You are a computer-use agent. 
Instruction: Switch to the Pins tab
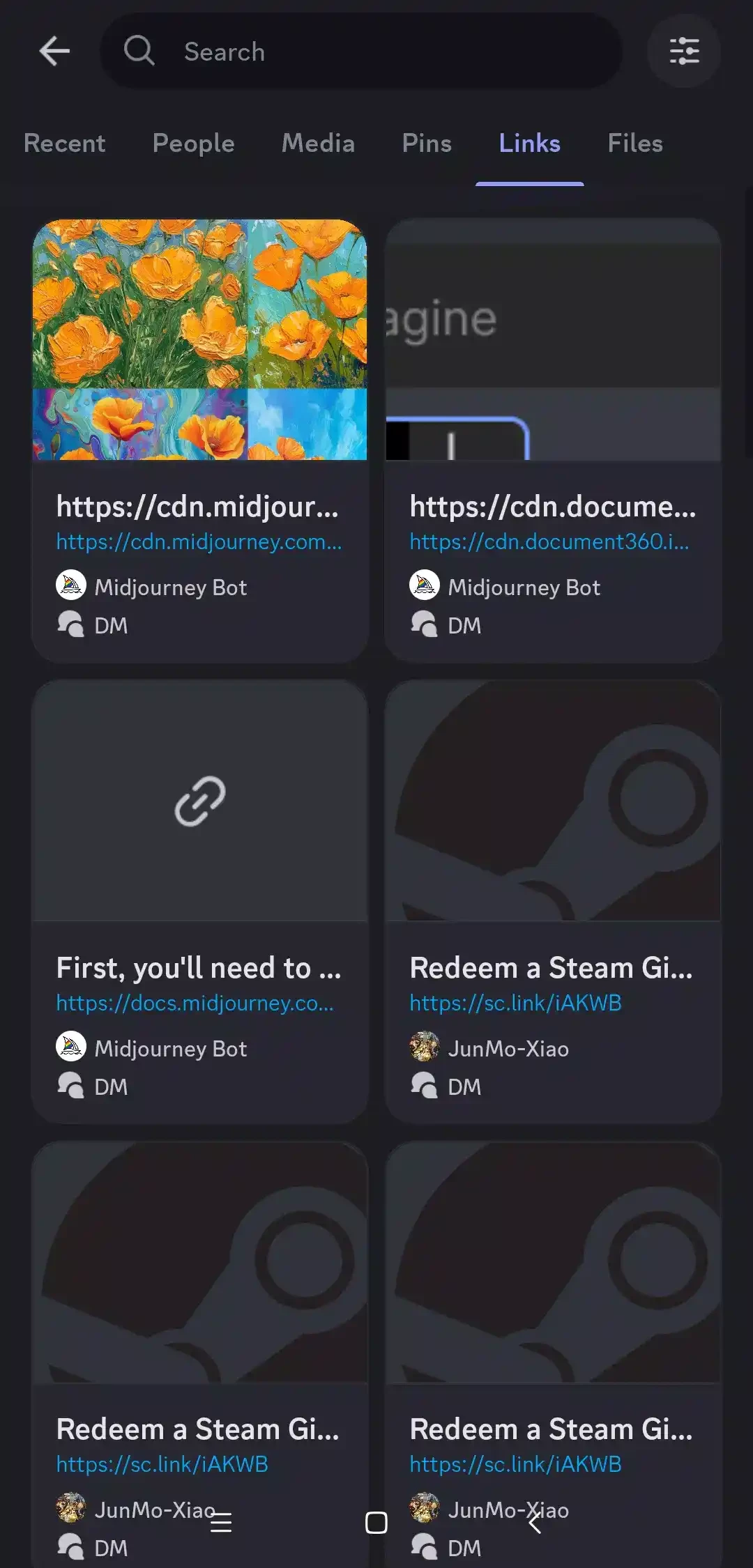click(x=427, y=144)
